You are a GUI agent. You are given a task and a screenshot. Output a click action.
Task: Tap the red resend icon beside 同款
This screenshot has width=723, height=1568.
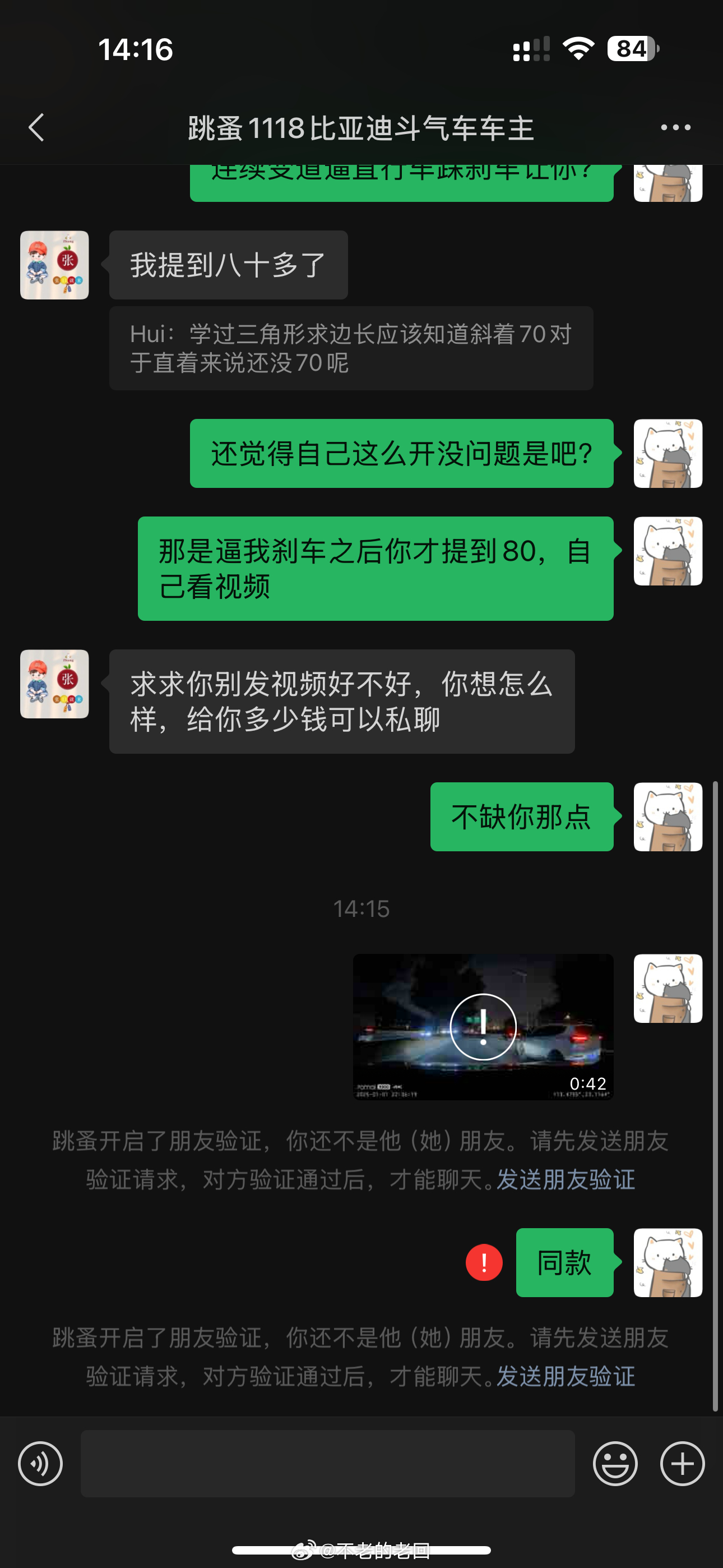pyautogui.click(x=484, y=1262)
